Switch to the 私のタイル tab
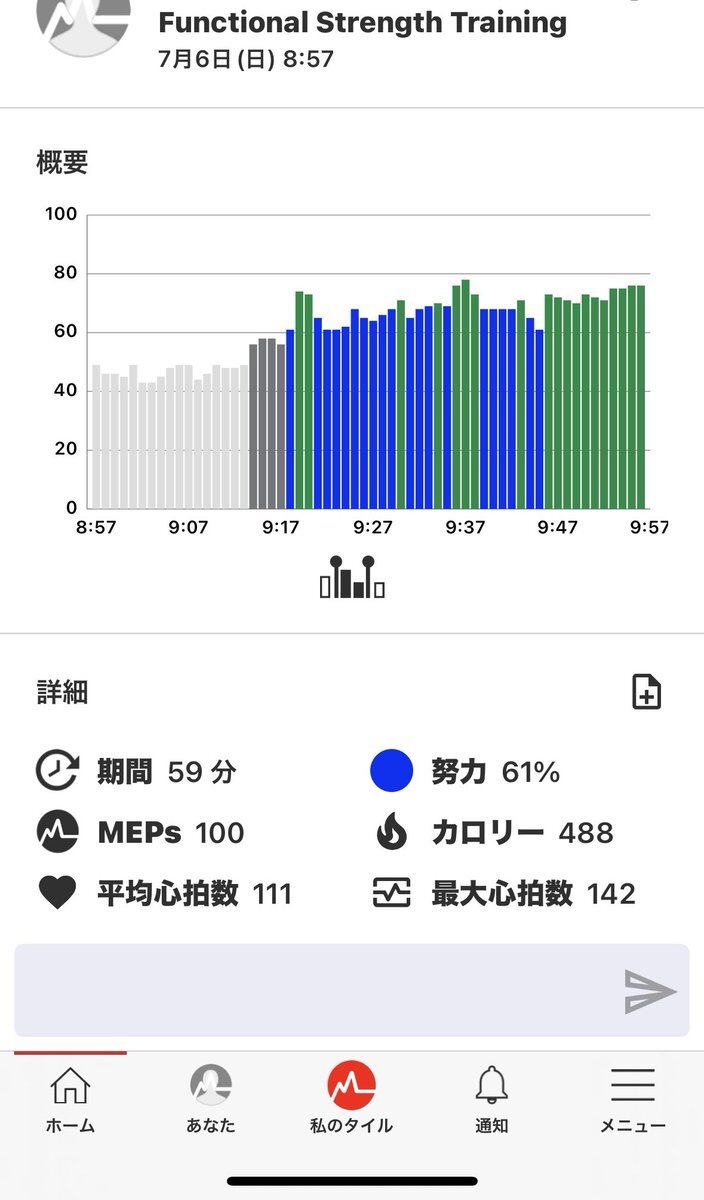The width and height of the screenshot is (704, 1200). [351, 1098]
